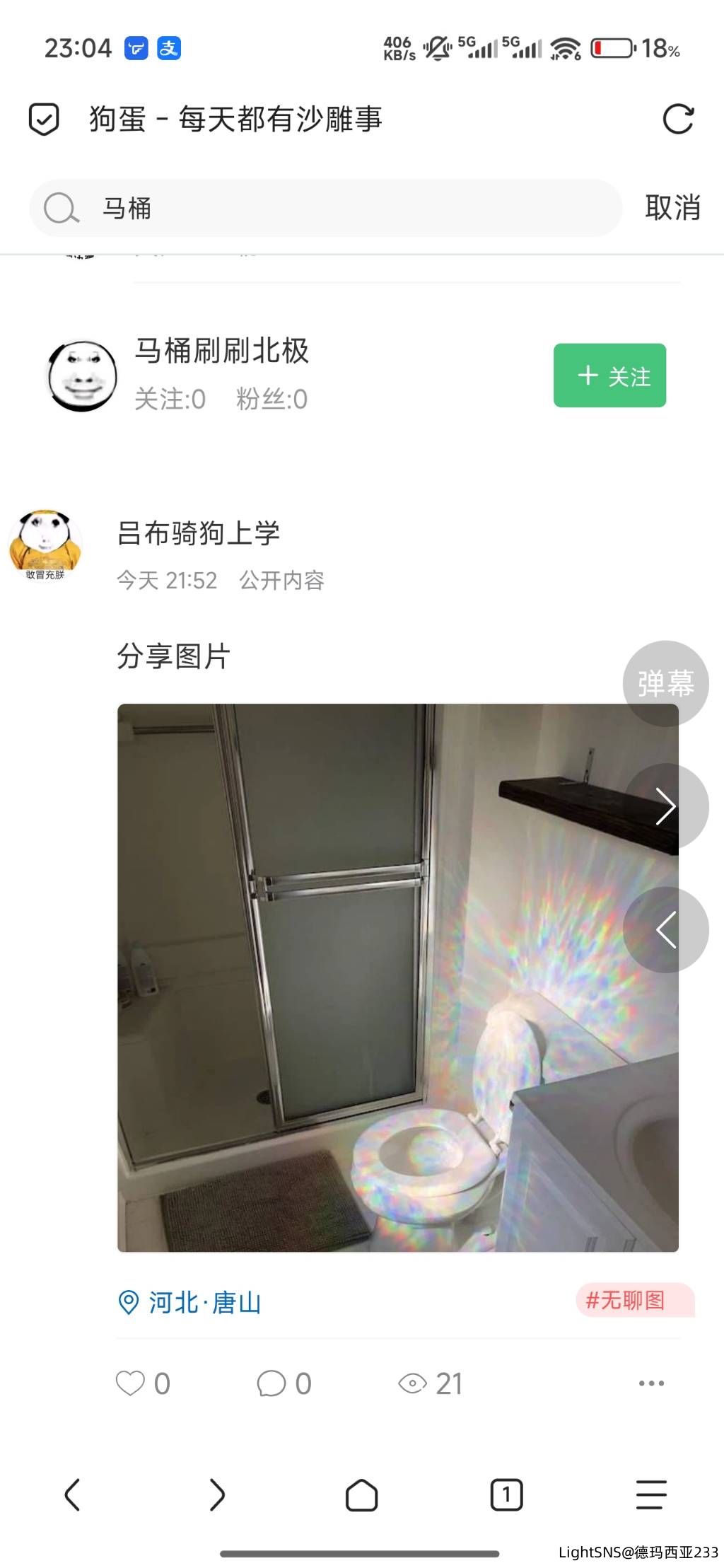Image resolution: width=724 pixels, height=1568 pixels.
Task: Open the post's three-dot more menu
Action: click(650, 1383)
